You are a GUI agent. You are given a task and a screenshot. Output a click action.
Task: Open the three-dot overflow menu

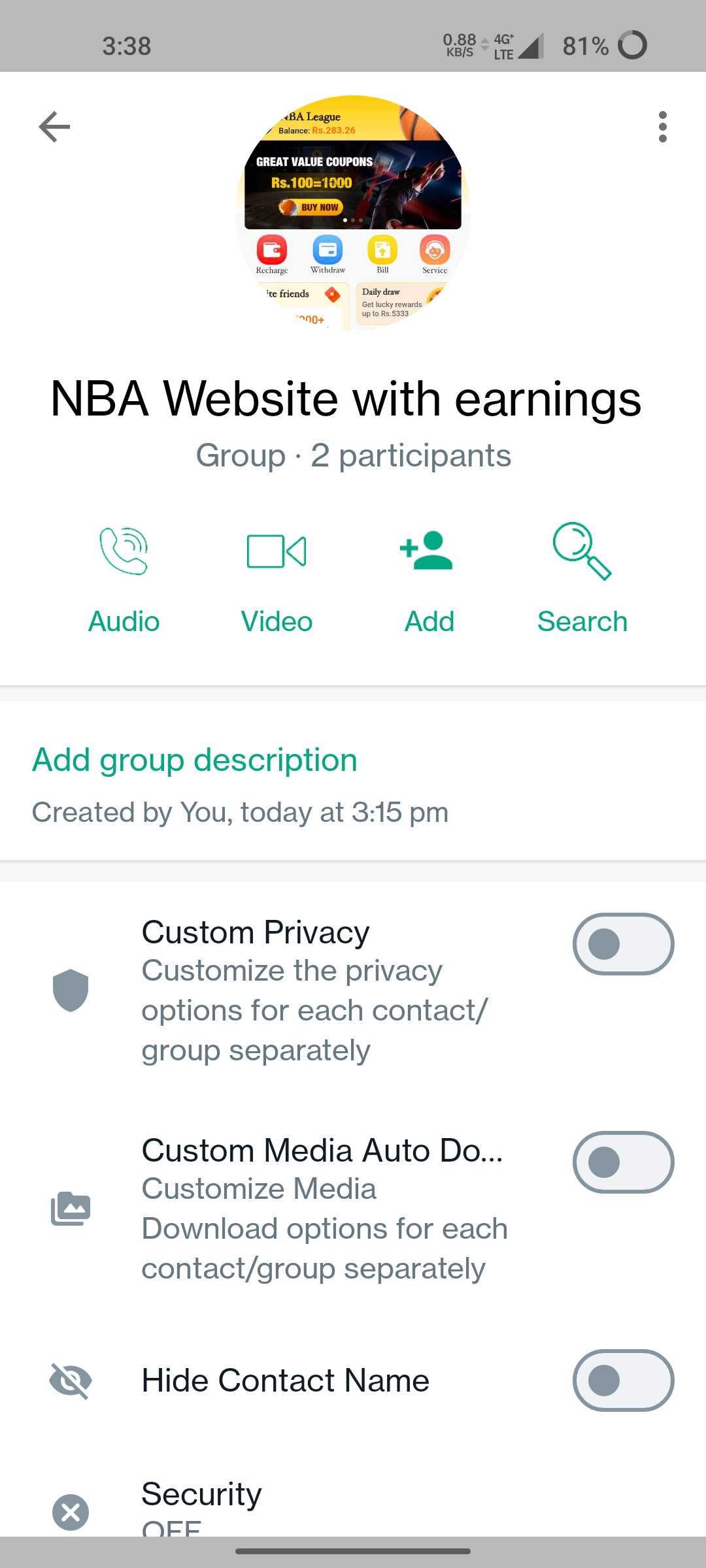[x=663, y=127]
